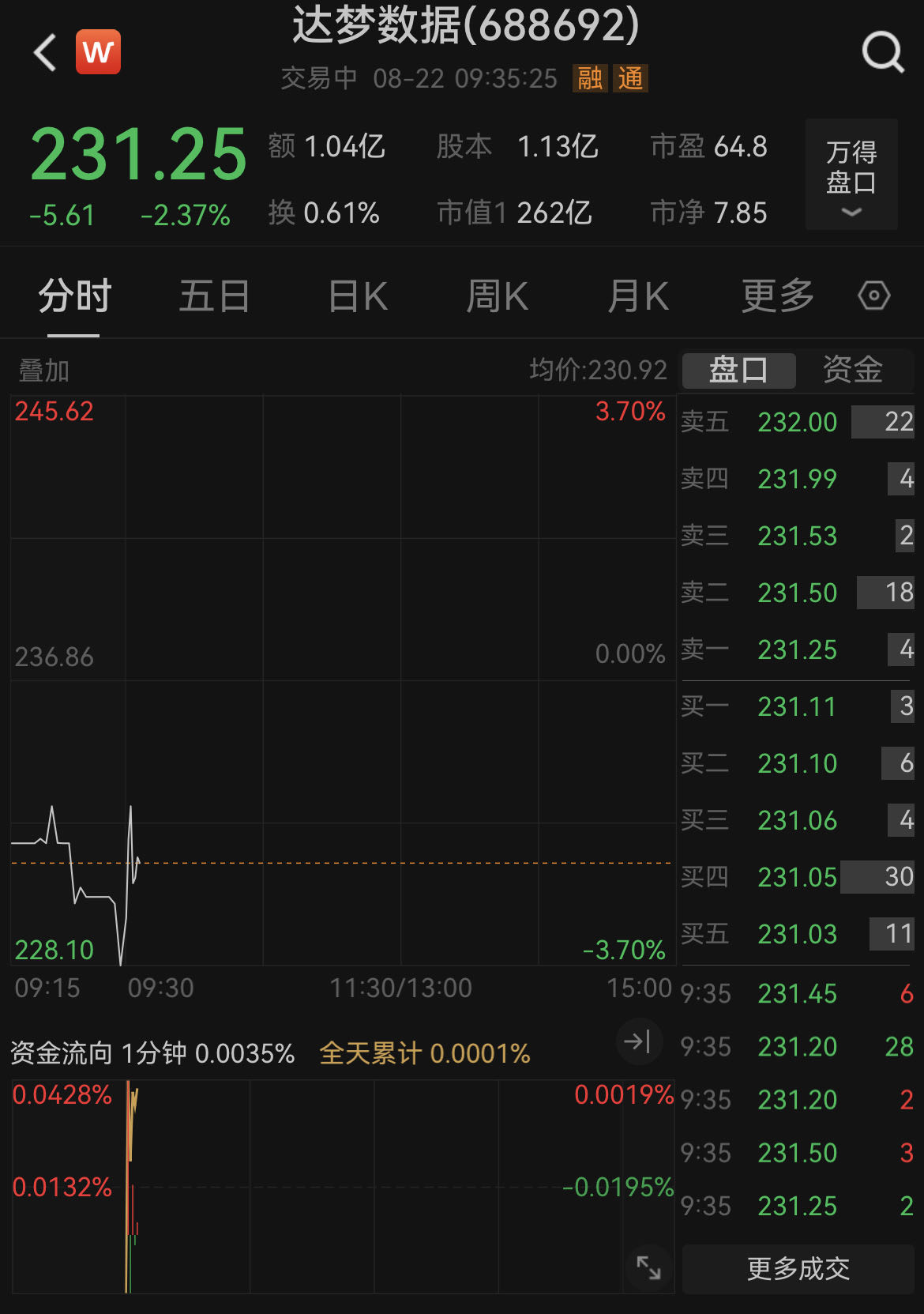Select the 盘口 order book tab

click(738, 370)
